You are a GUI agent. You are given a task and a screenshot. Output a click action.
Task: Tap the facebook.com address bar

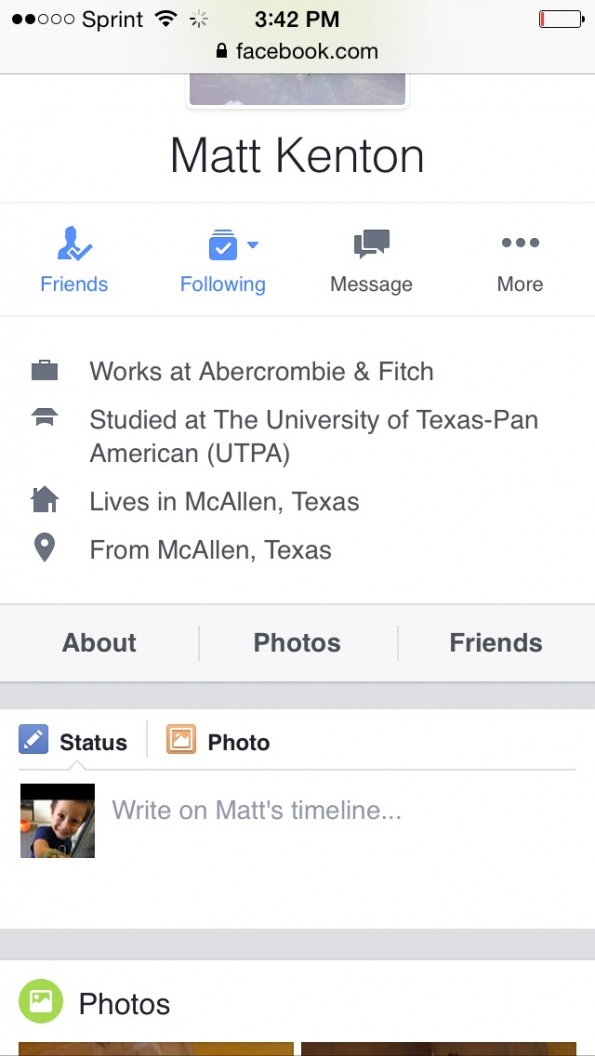click(x=297, y=51)
